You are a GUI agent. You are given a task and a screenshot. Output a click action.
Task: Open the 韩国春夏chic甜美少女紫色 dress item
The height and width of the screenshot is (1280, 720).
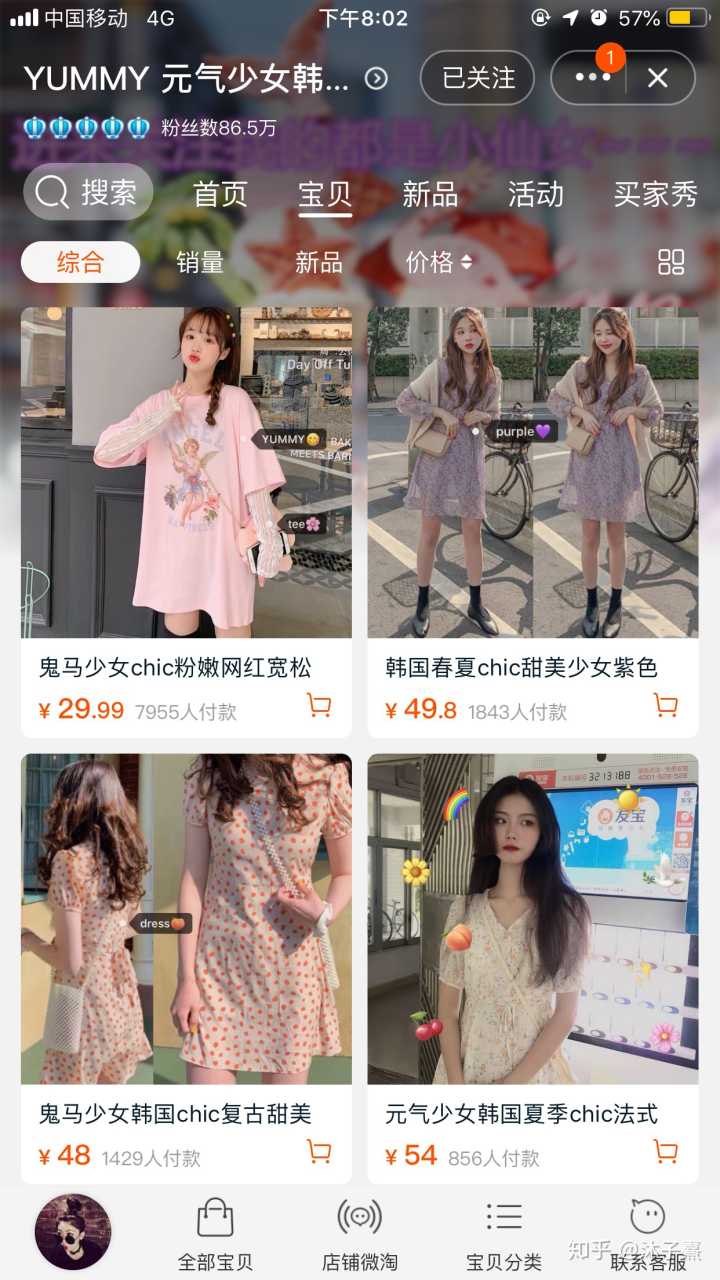[532, 473]
